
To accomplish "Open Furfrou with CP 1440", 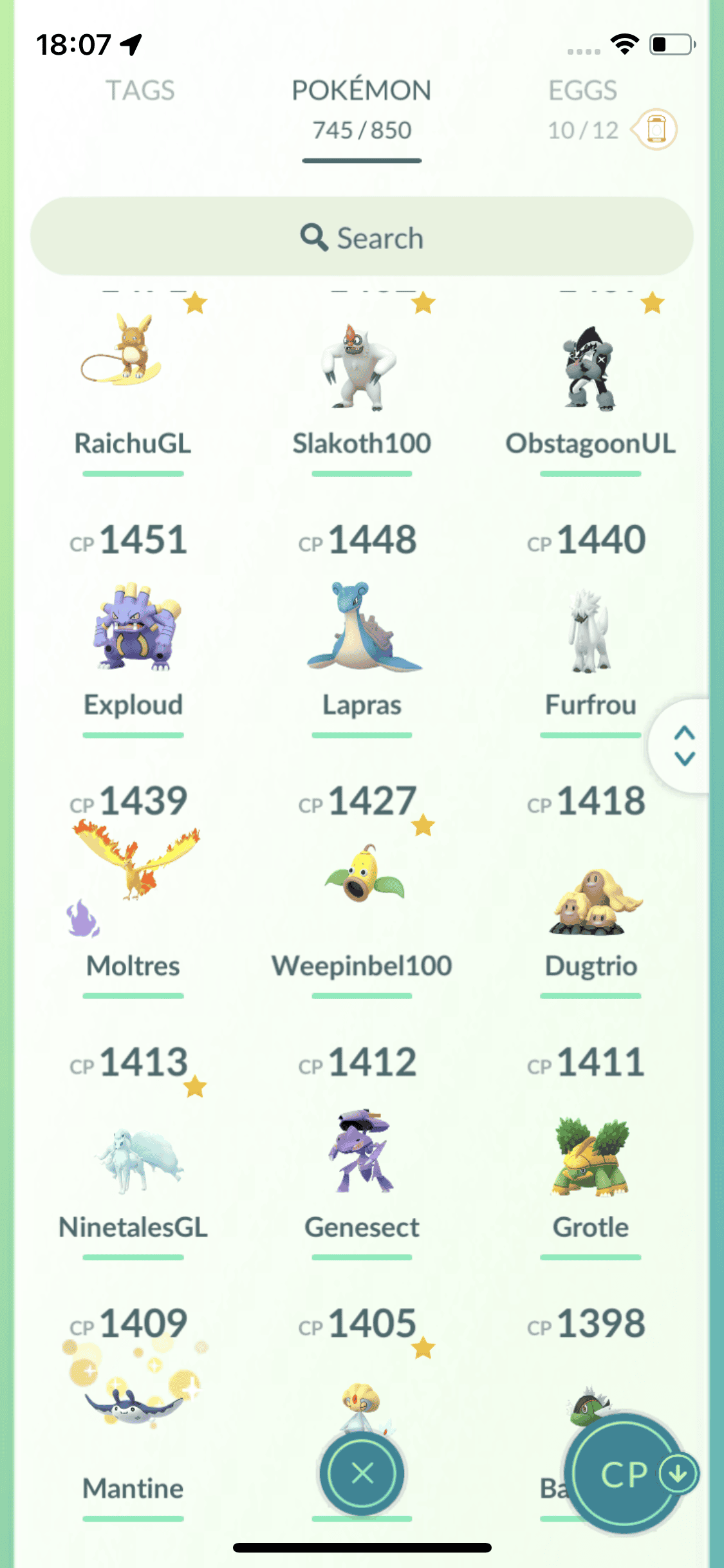I will [590, 631].
